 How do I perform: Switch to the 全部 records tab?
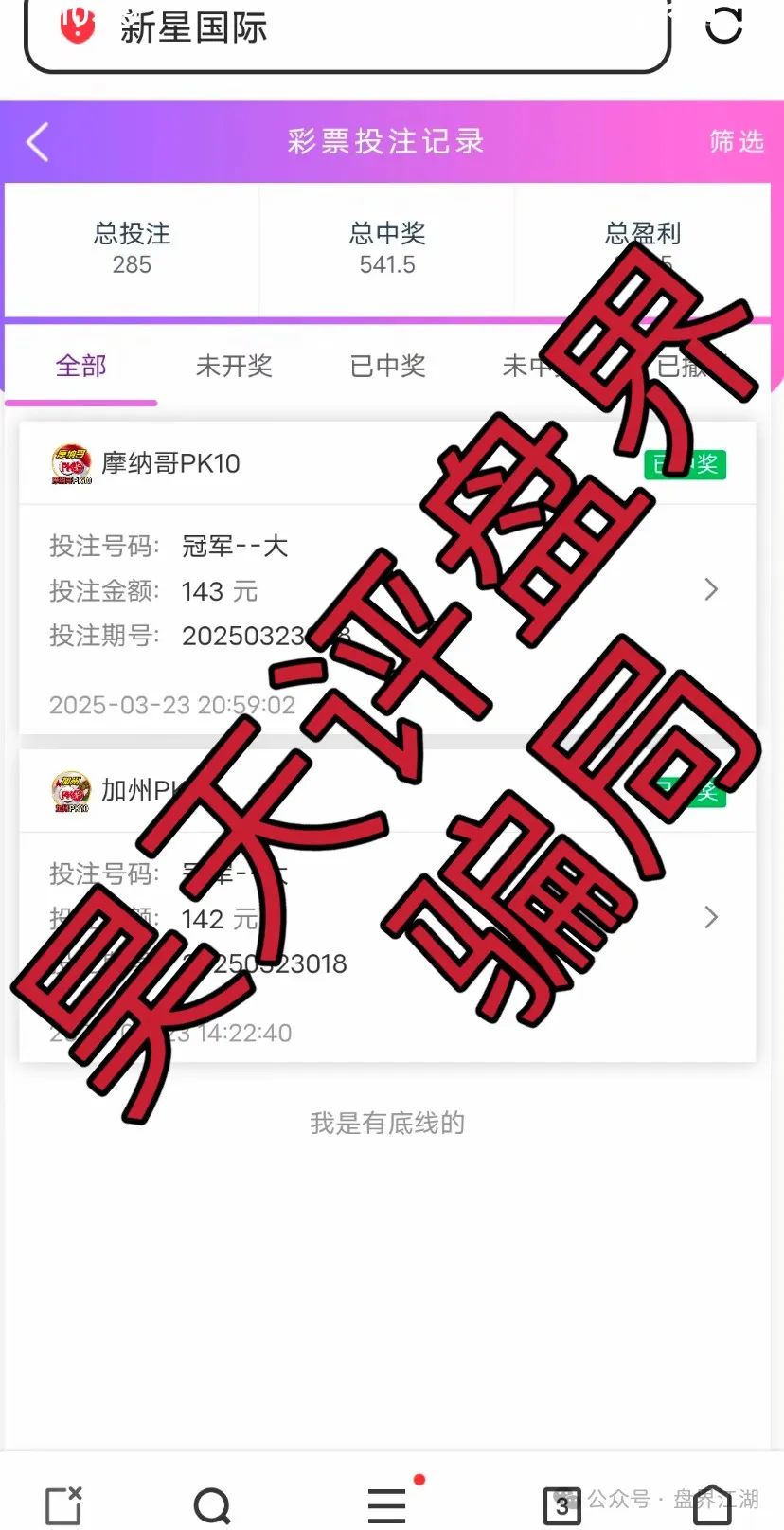point(81,366)
